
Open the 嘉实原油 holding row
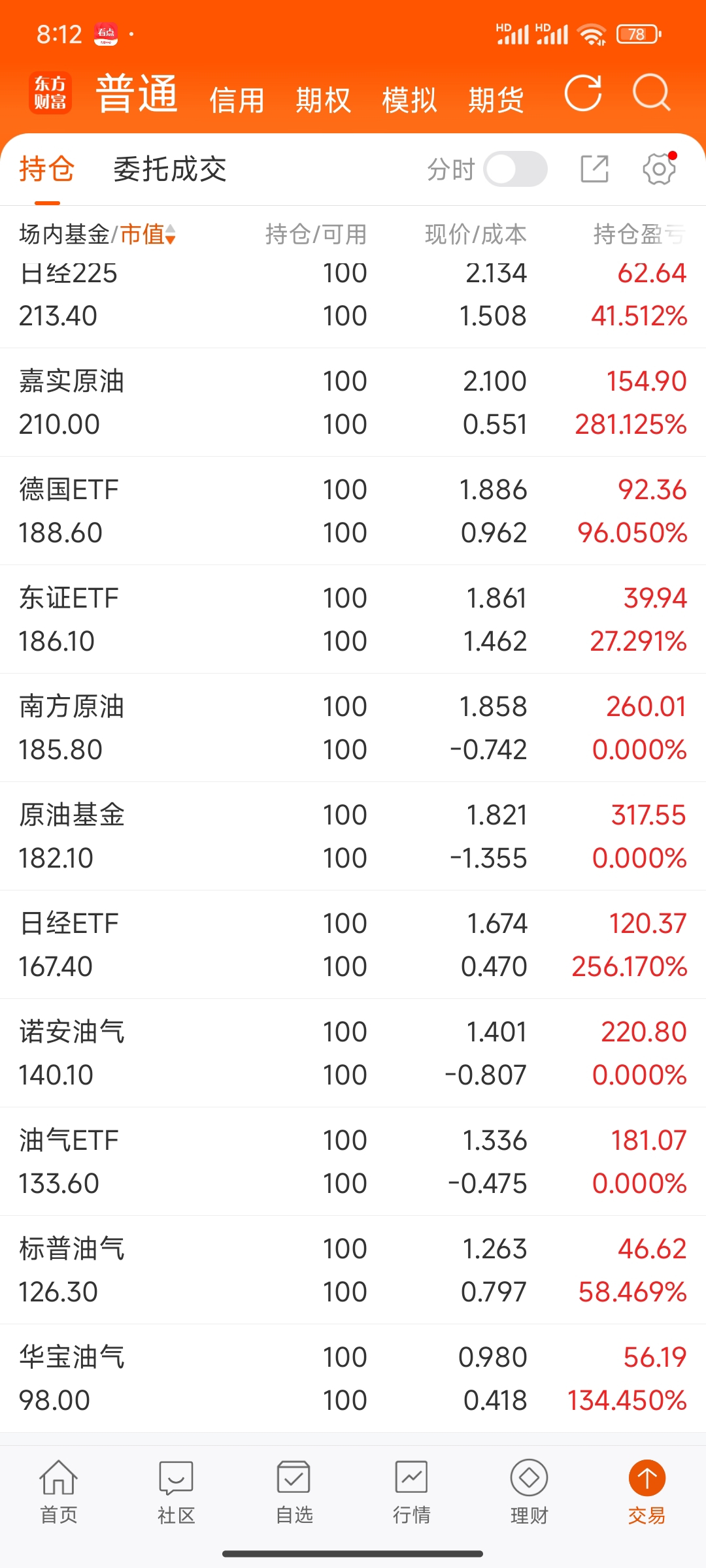pos(353,402)
